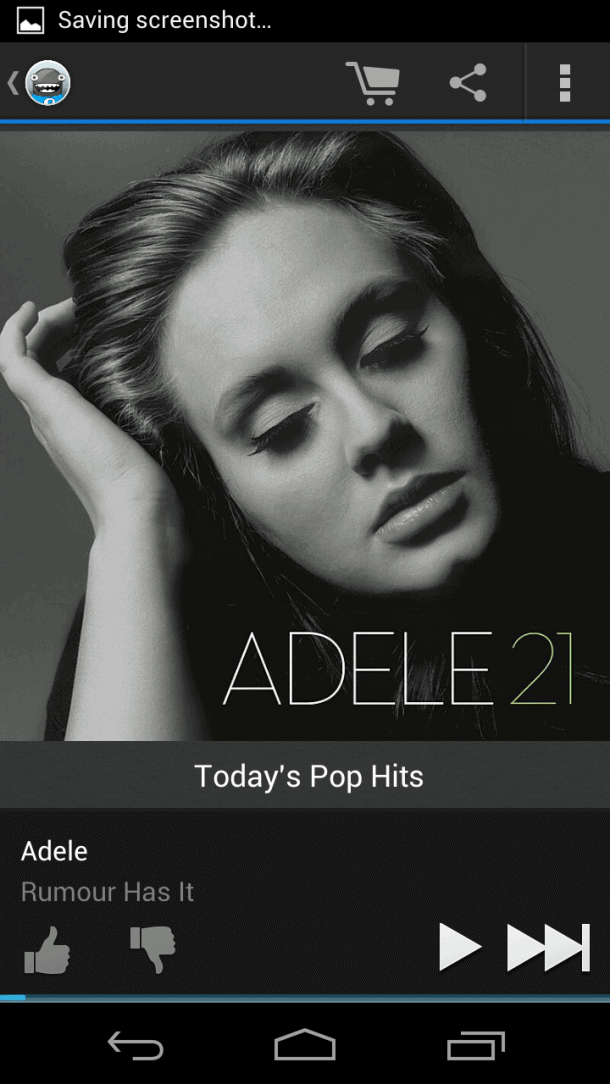
Task: Play the paused song
Action: 460,947
